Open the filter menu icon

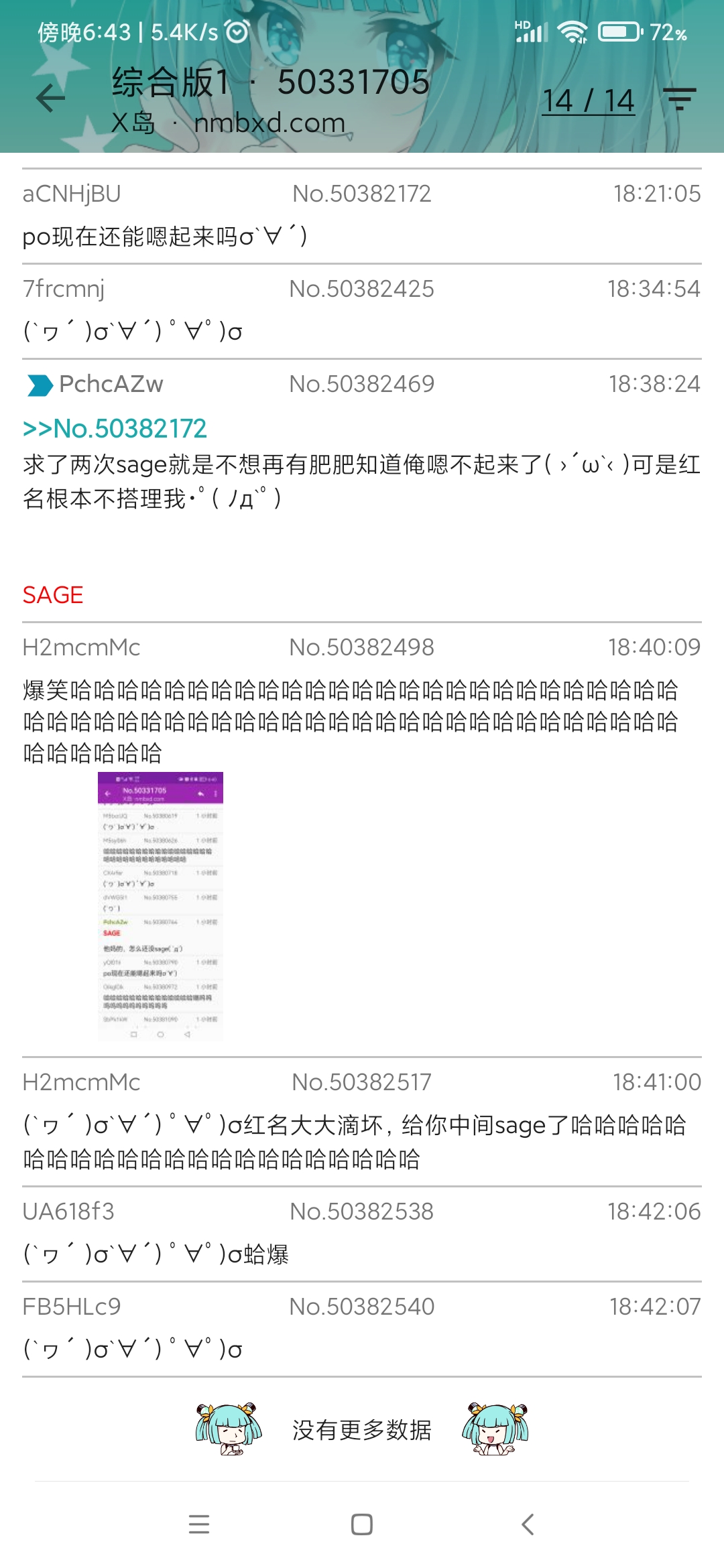tap(680, 99)
